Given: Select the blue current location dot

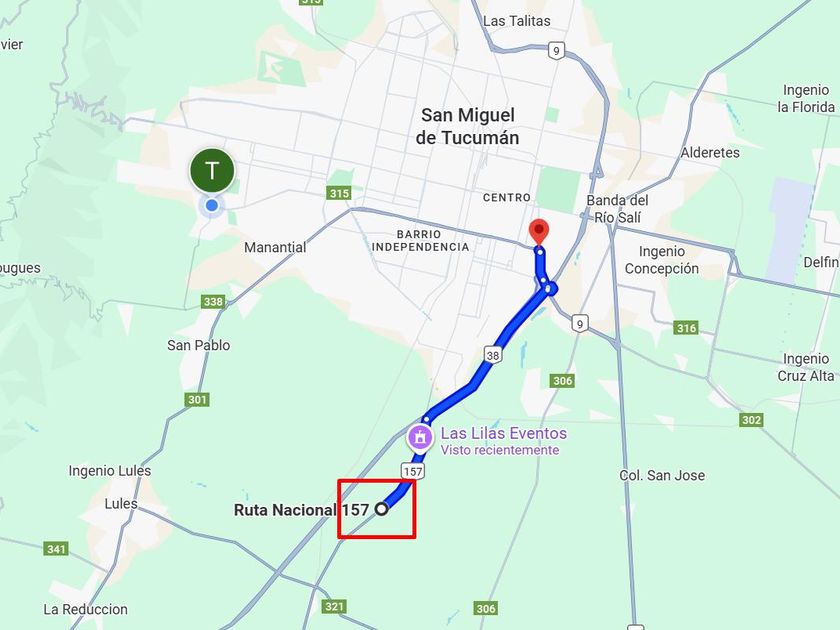Looking at the screenshot, I should (212, 206).
